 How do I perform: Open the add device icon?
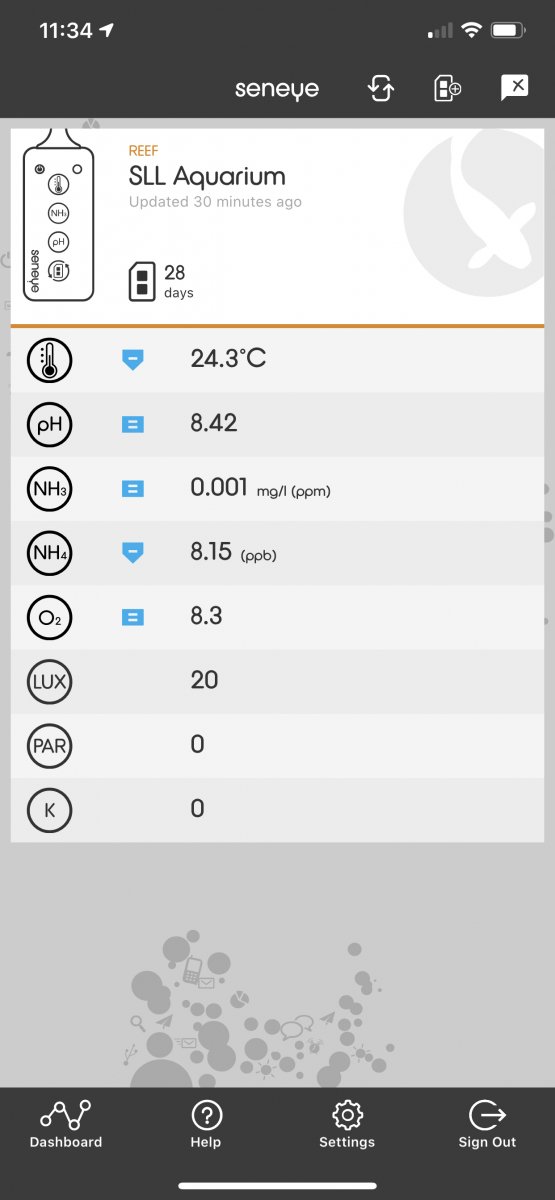point(447,88)
